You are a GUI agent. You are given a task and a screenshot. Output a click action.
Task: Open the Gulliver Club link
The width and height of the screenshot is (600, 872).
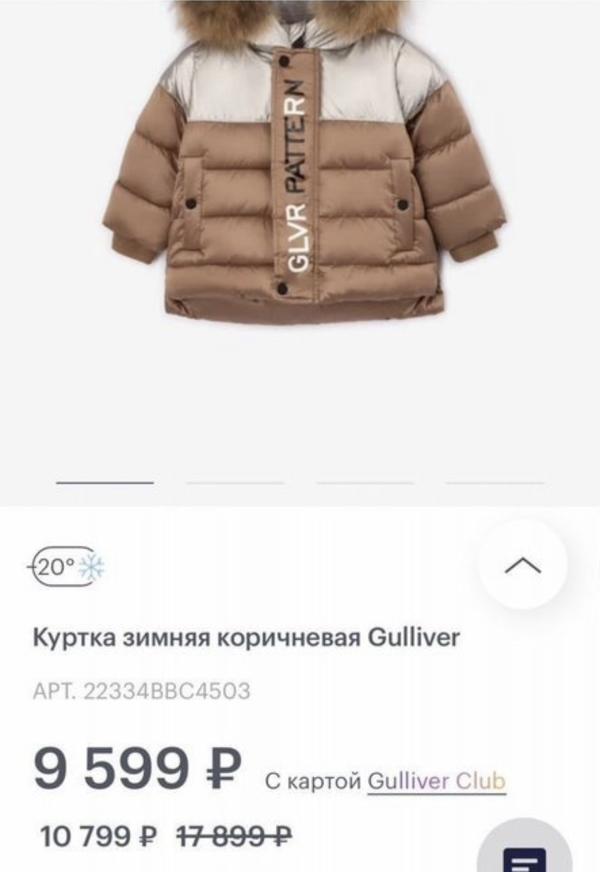436,781
